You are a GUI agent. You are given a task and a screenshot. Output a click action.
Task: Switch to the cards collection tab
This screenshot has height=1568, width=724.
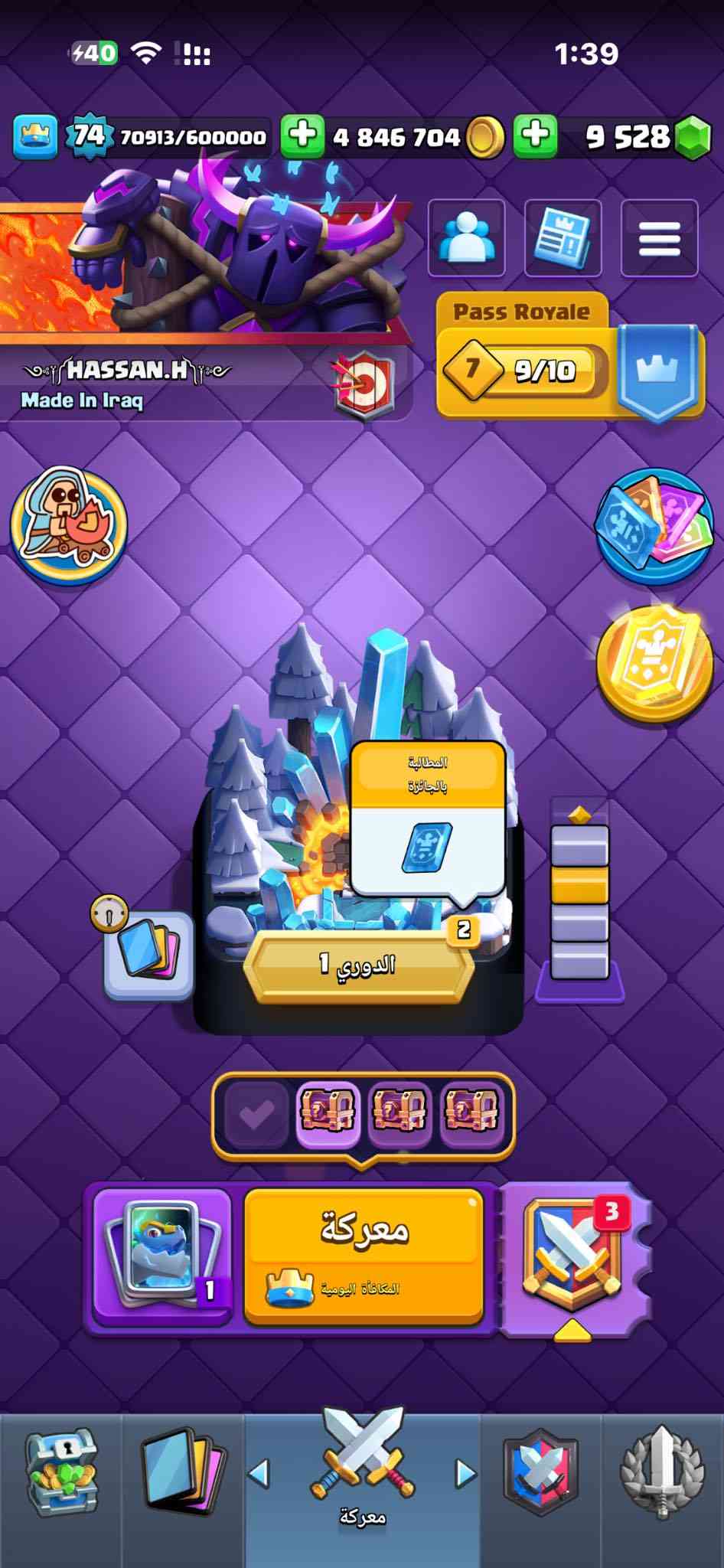(x=182, y=1474)
